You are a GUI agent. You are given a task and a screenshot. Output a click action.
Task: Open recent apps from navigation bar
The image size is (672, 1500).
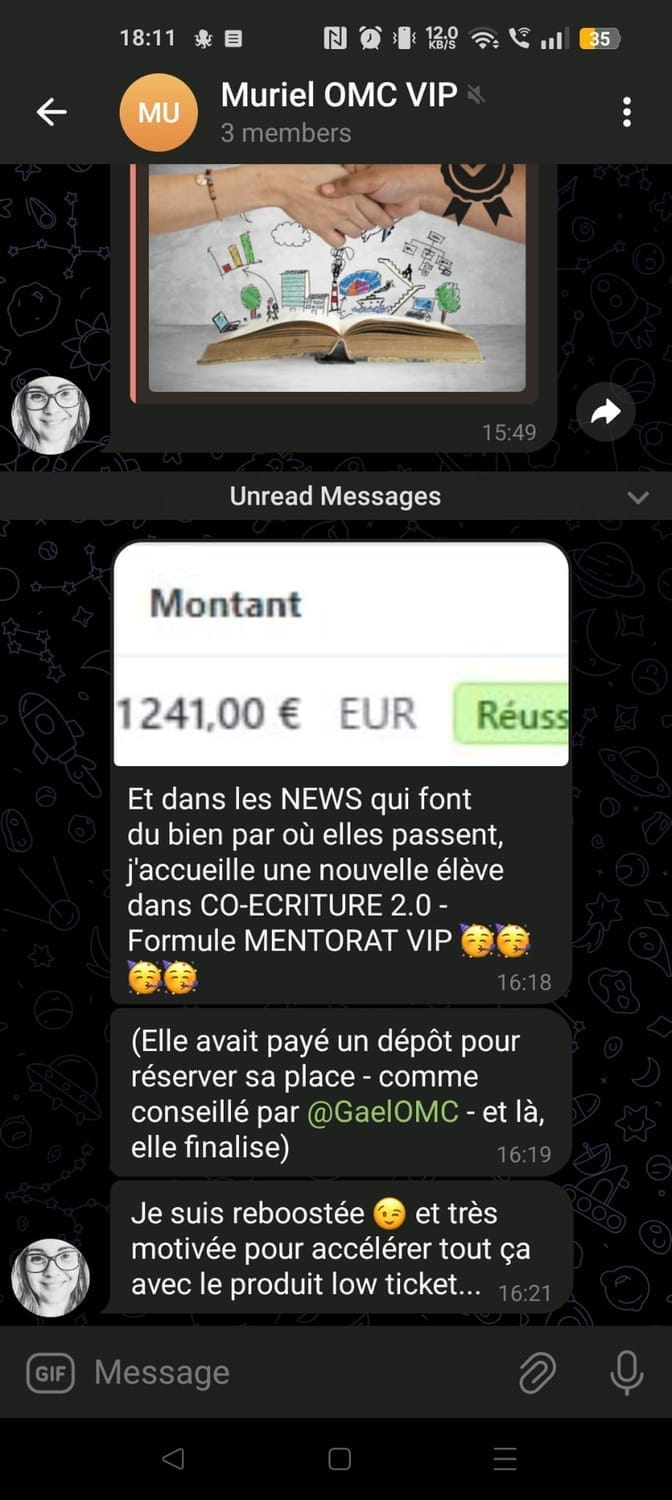tap(505, 1459)
